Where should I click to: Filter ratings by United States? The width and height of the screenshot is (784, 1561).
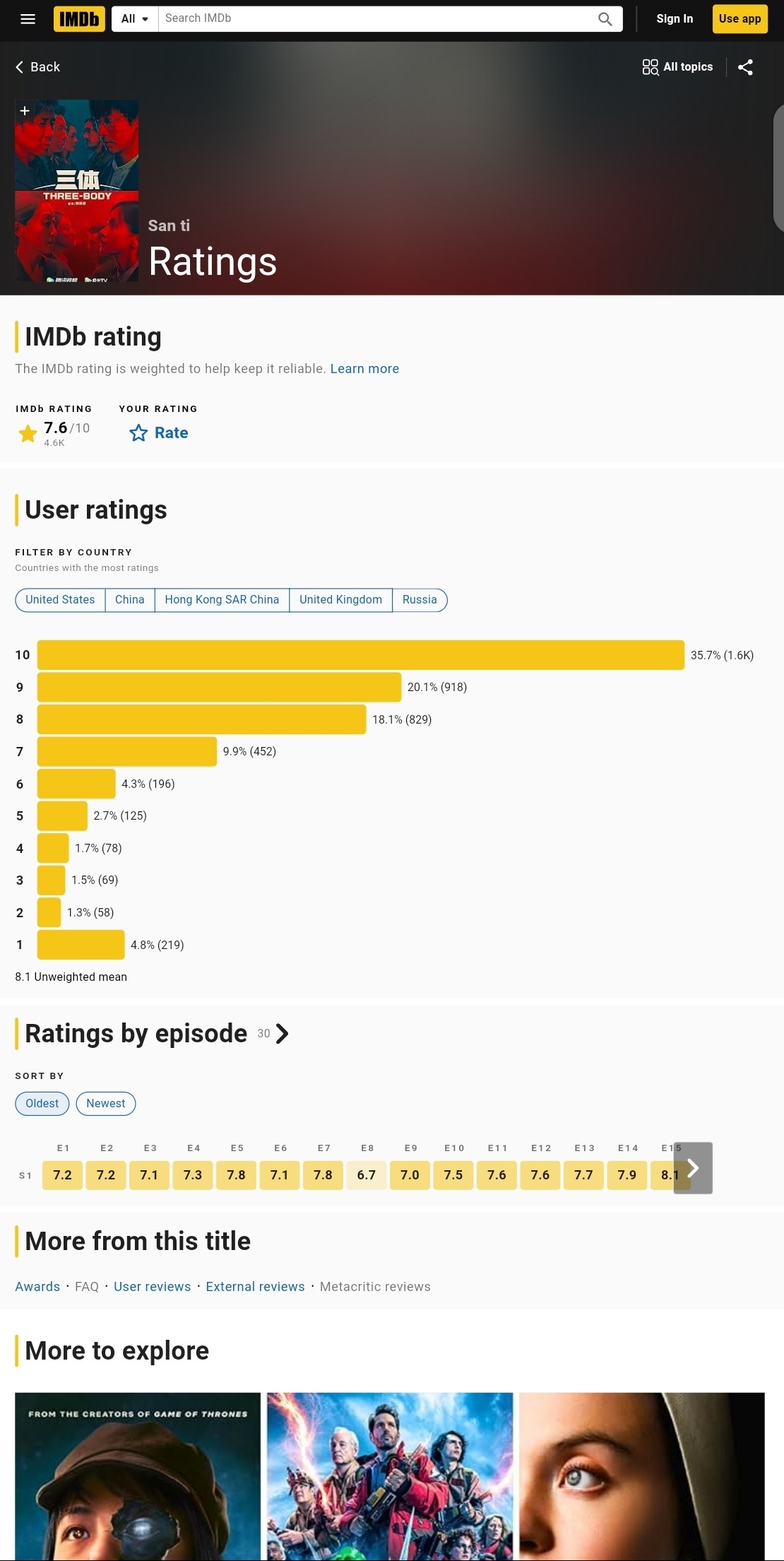point(60,600)
